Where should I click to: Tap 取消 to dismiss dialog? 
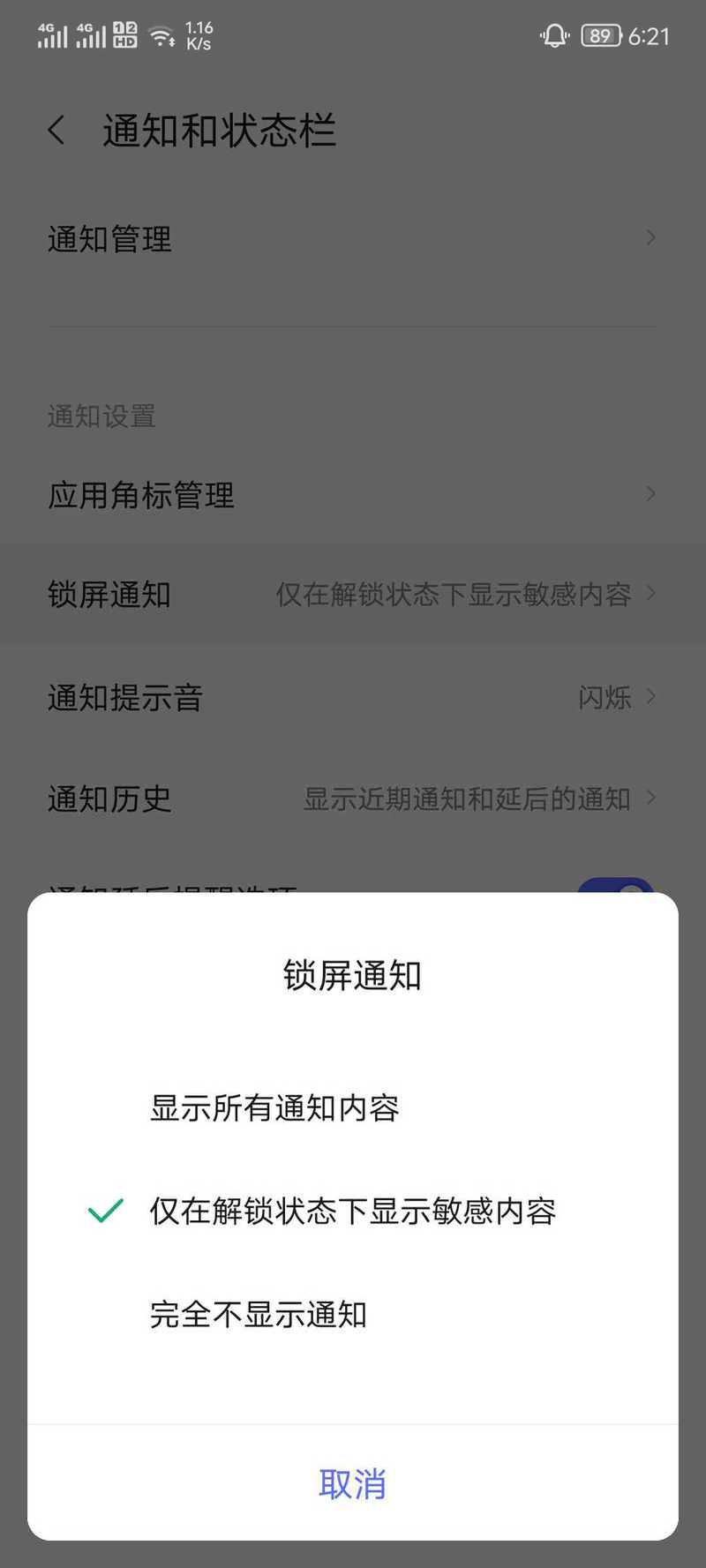tap(352, 1484)
